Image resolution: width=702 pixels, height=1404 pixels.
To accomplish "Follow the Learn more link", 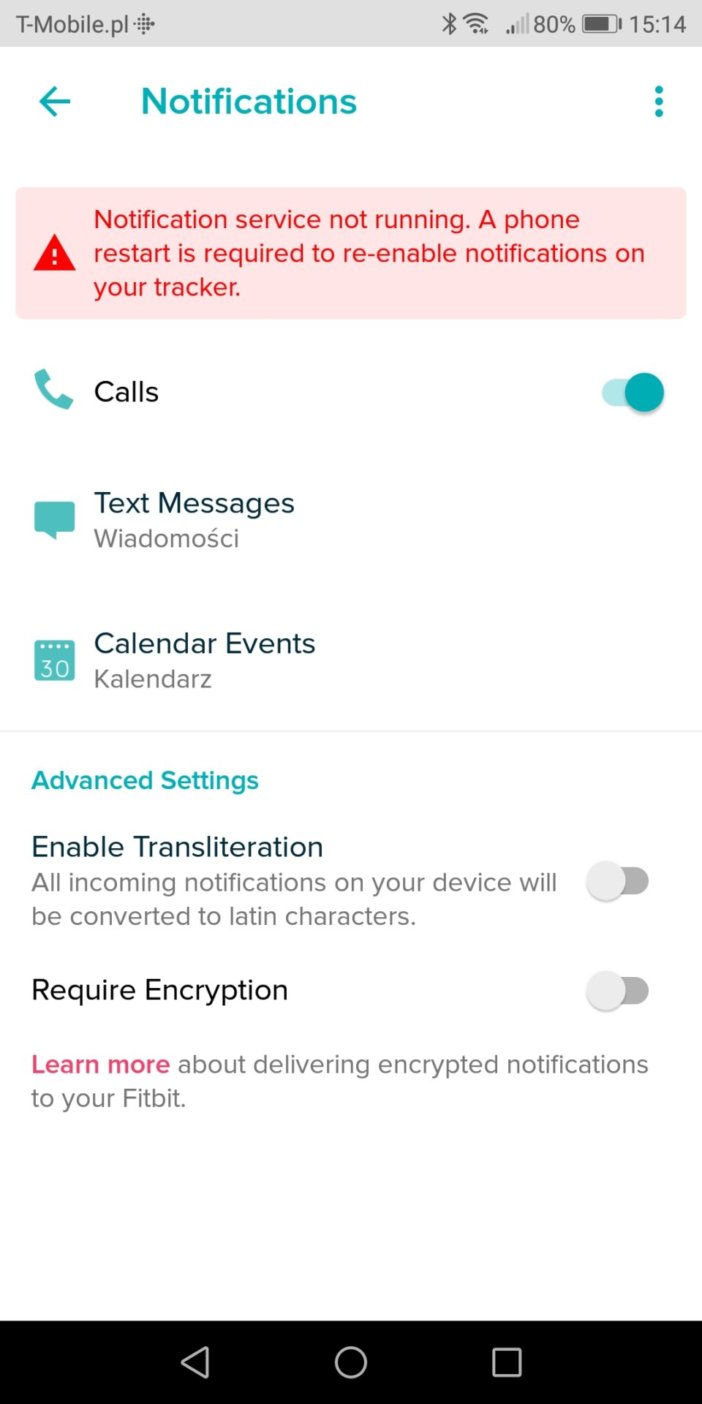I will pyautogui.click(x=100, y=1064).
